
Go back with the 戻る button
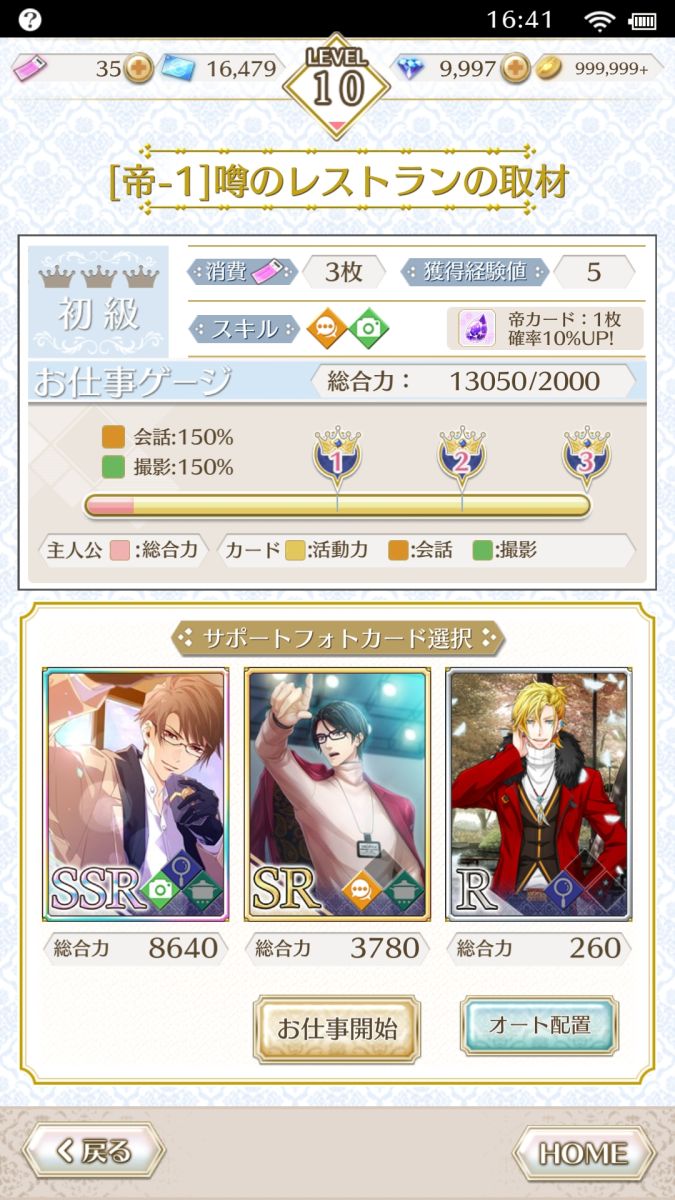[x=93, y=1152]
